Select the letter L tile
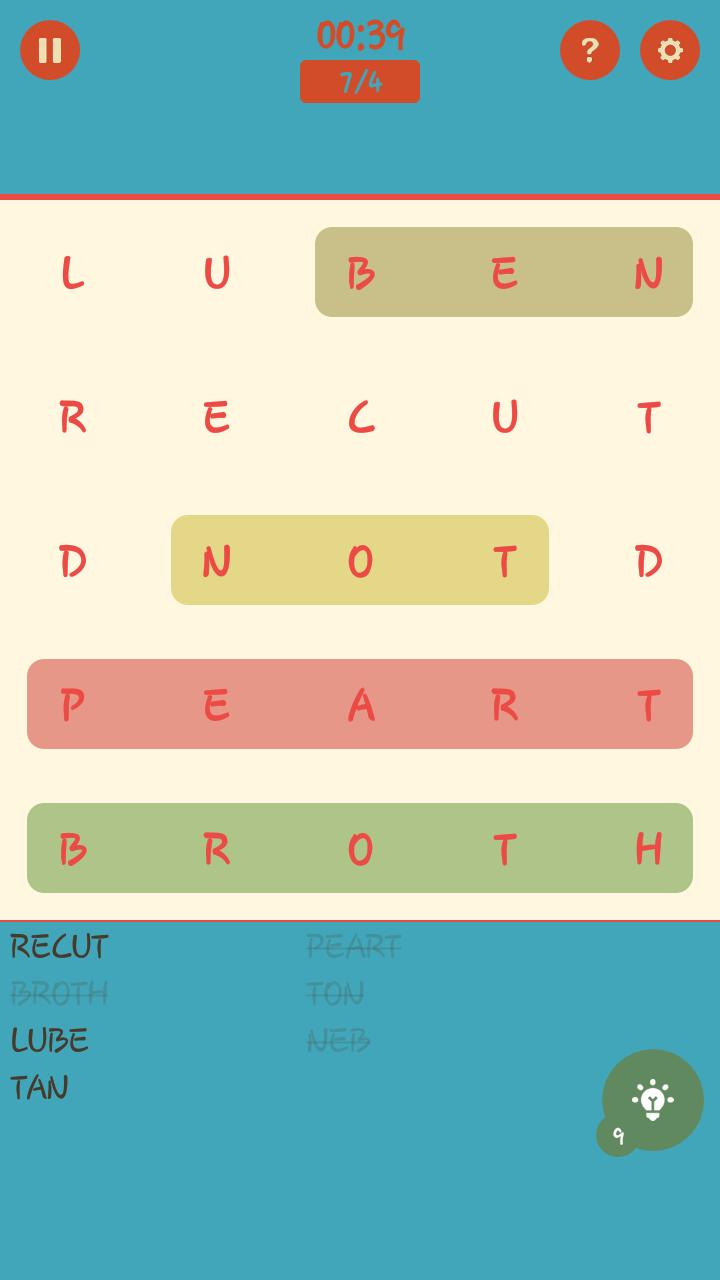 click(x=72, y=273)
